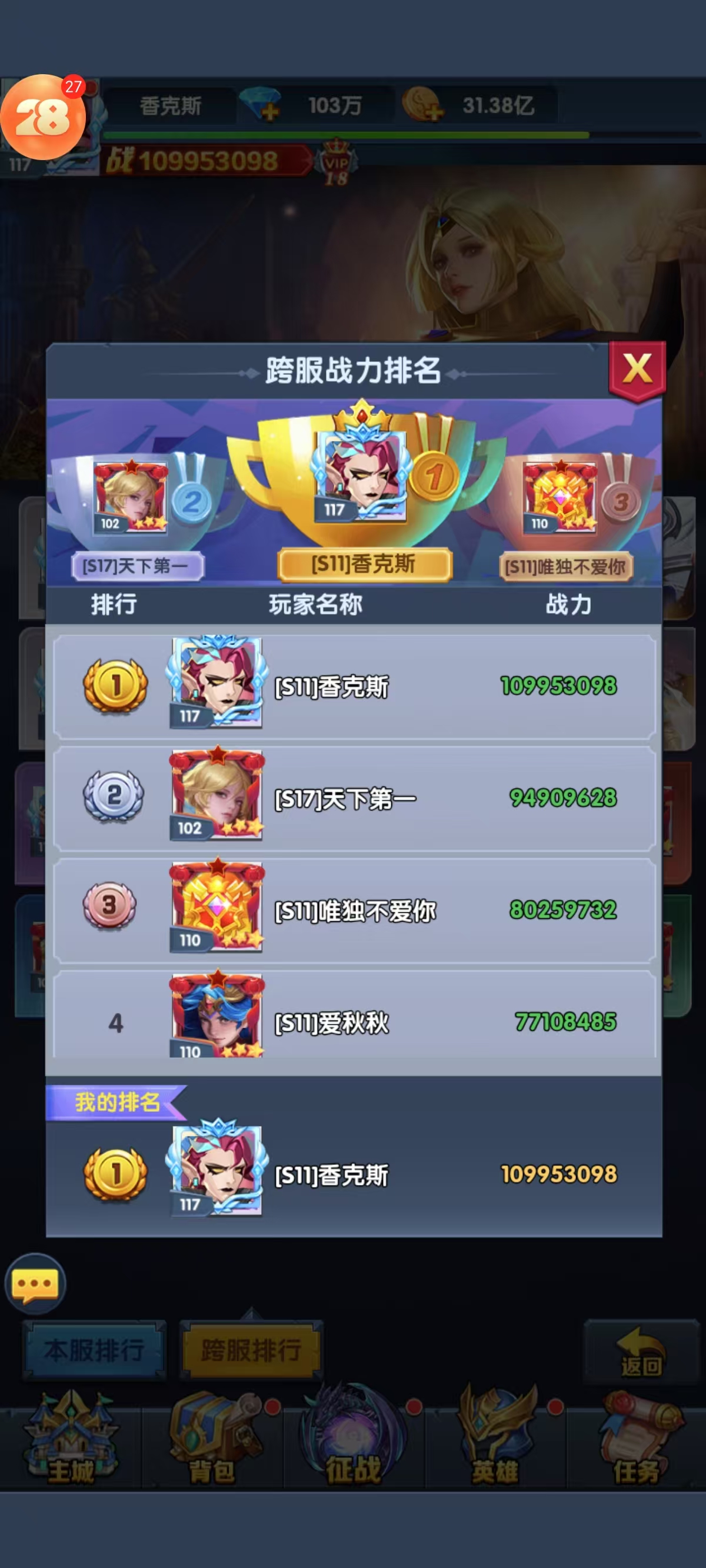This screenshot has height=1568, width=706.
Task: Select the 跨服排行 ranking tab
Action: tap(251, 1350)
